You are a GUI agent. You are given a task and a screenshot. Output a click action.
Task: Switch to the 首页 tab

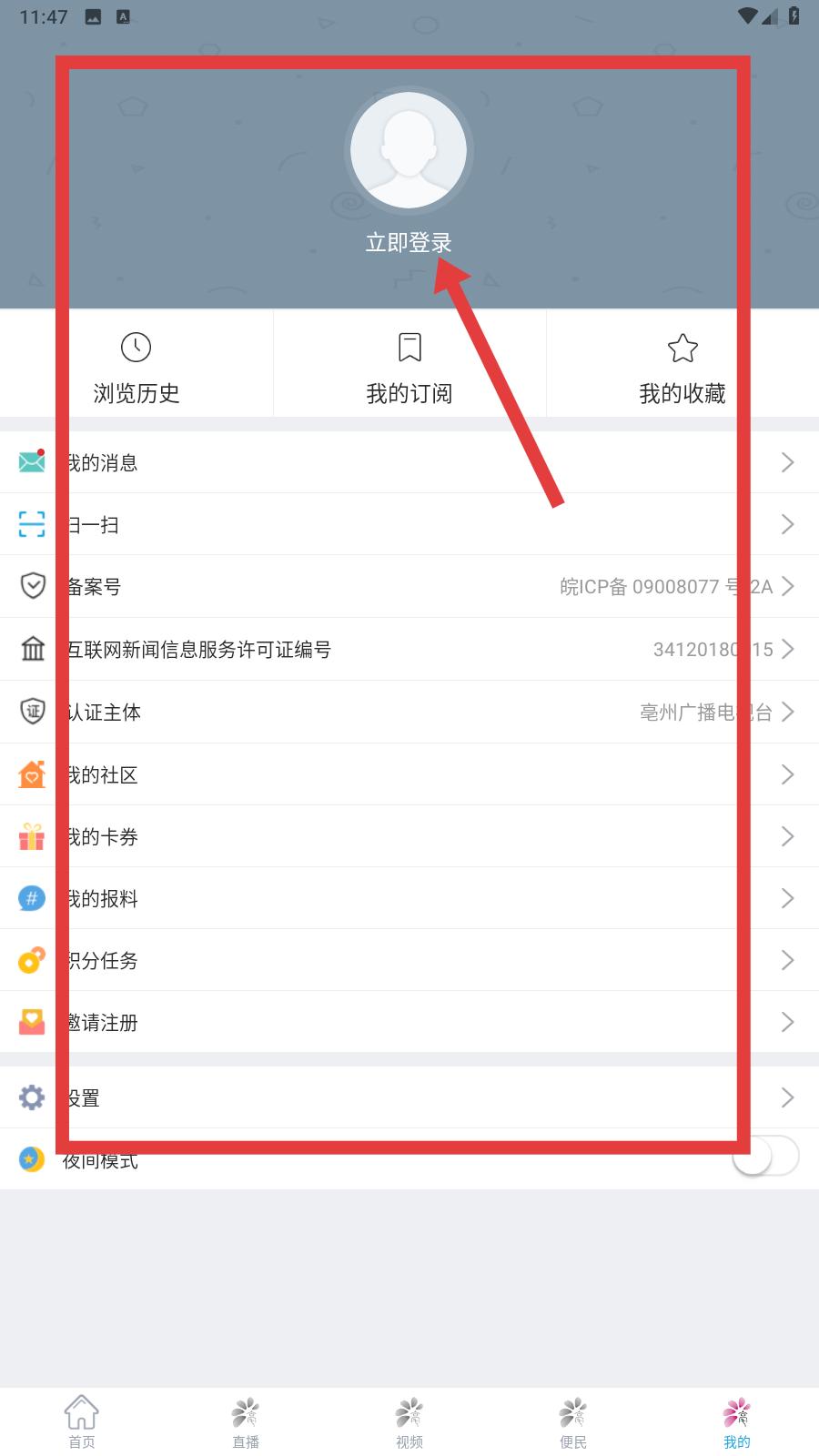(x=82, y=1422)
